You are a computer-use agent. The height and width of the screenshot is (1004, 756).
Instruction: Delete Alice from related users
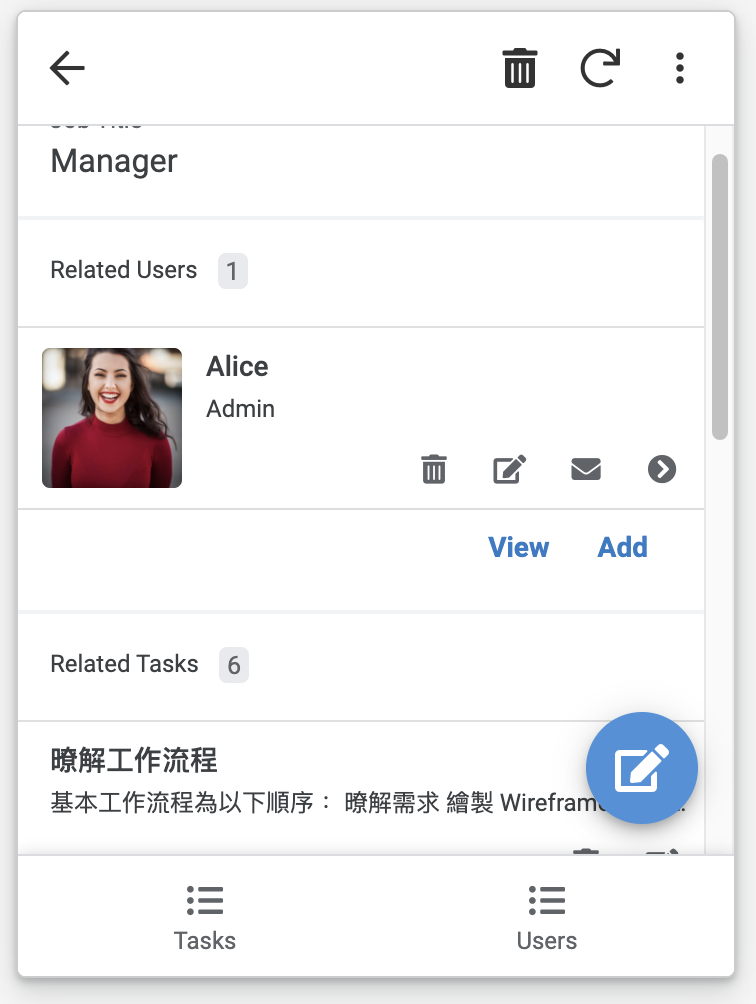click(x=434, y=469)
